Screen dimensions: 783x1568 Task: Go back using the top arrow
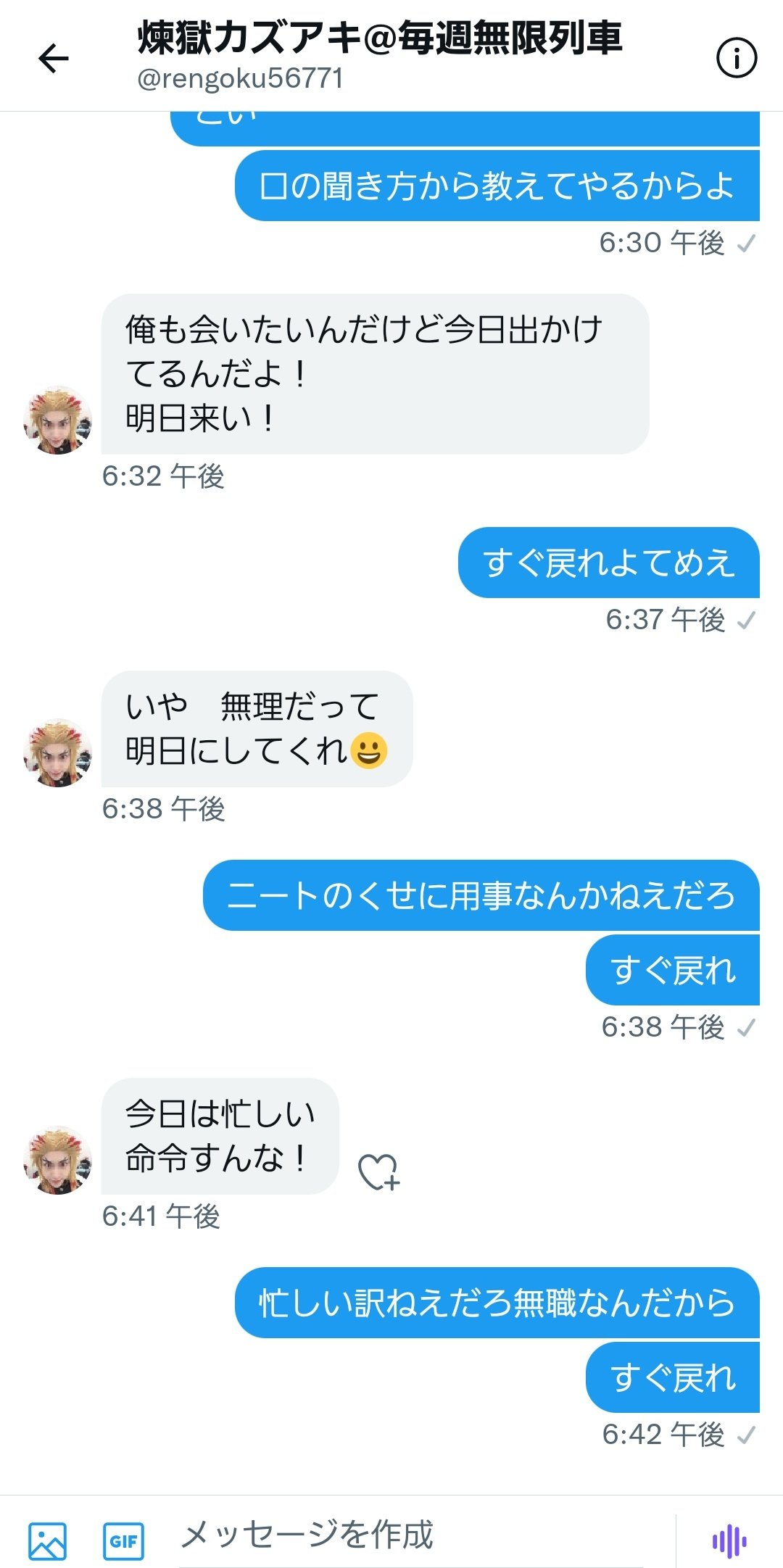click(53, 58)
